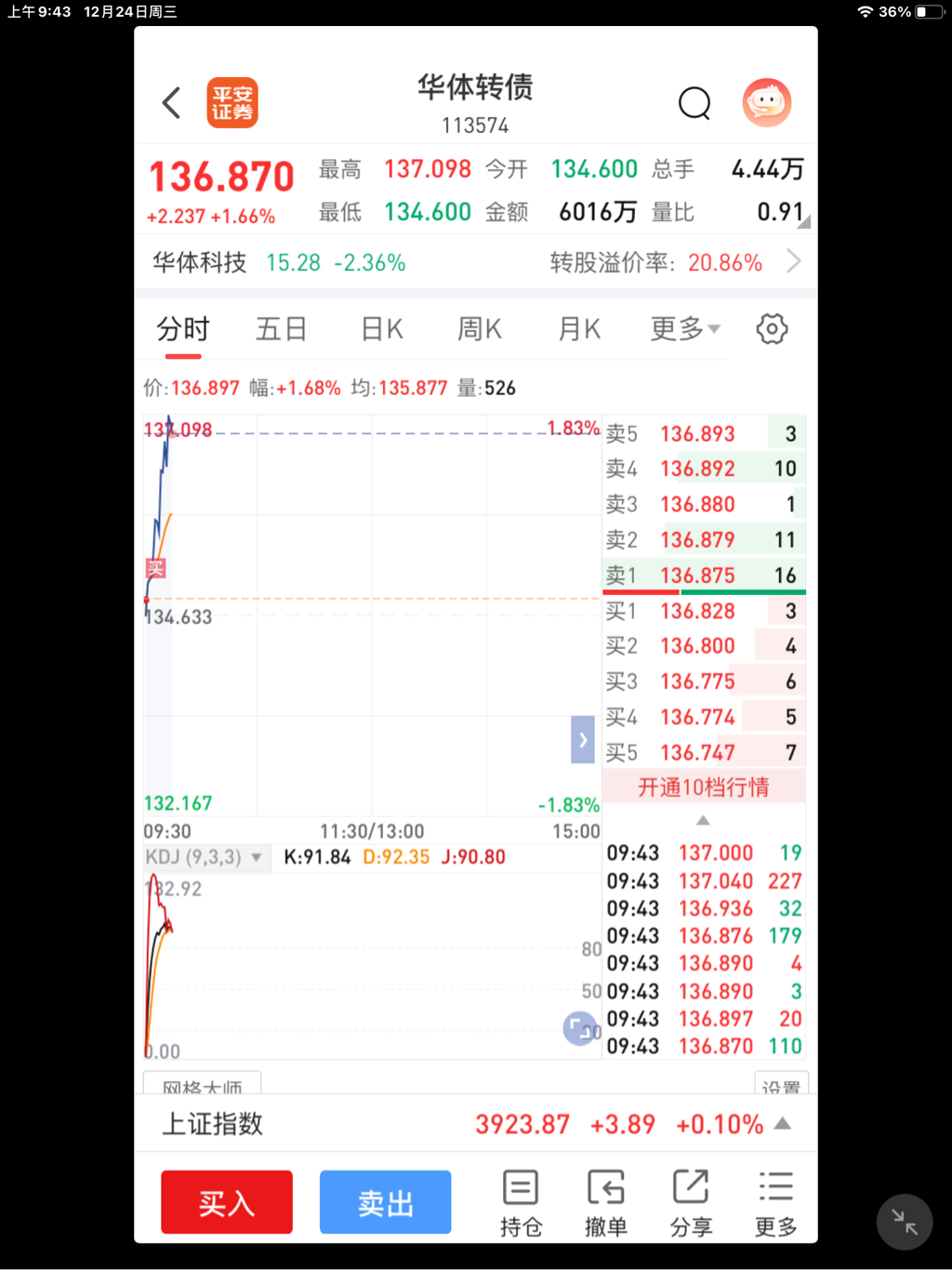Go back using the top-left arrow

(x=172, y=102)
